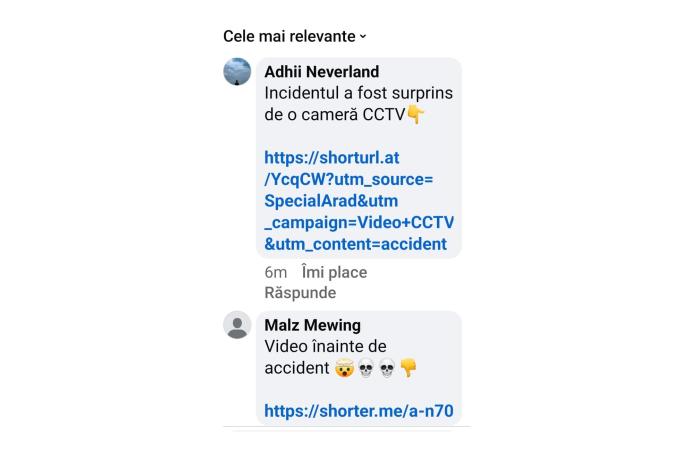Open Malz Mewing's profile picture
700x450 pixels.
237,325
